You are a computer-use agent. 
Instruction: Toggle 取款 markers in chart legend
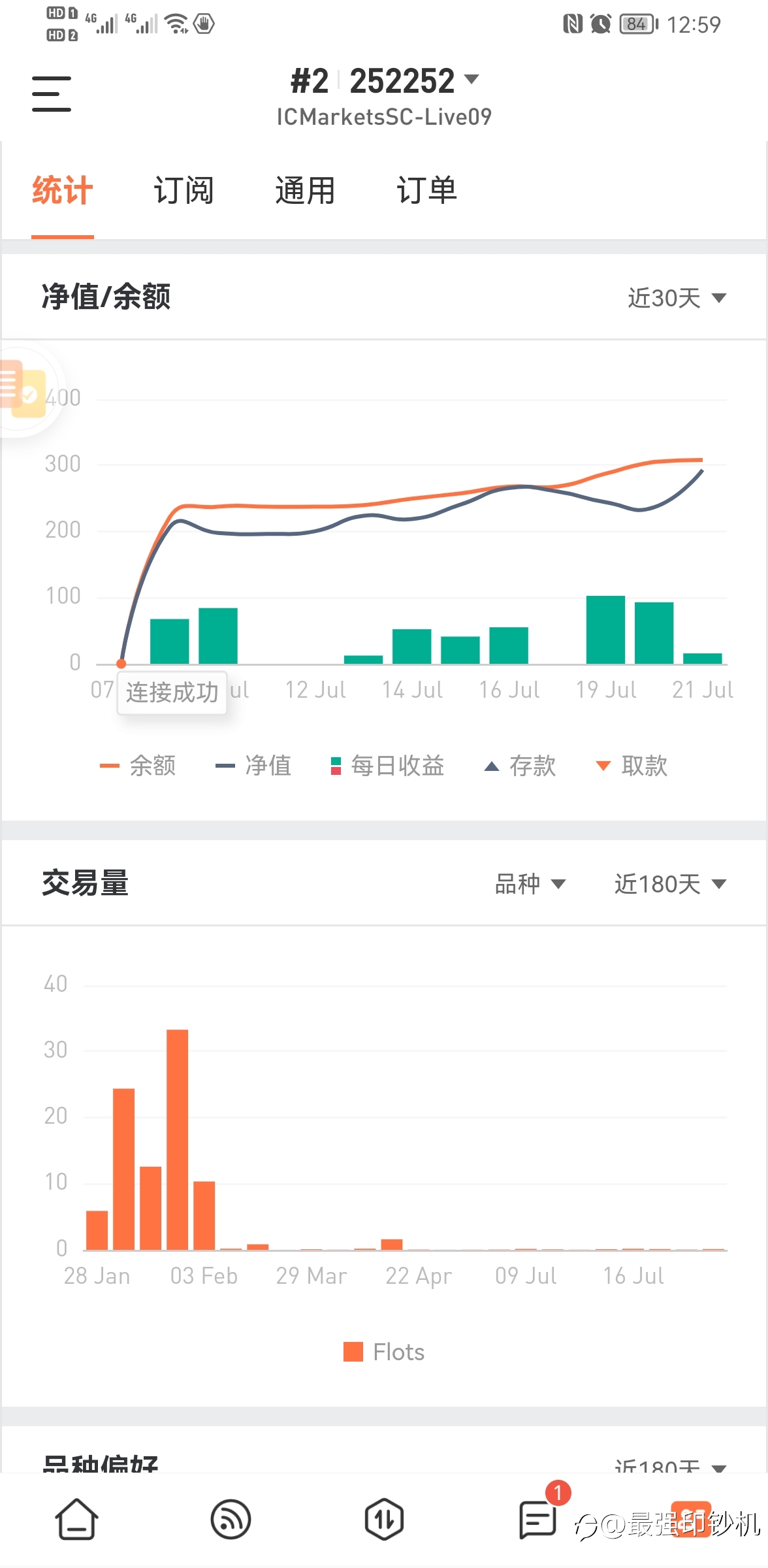click(x=632, y=766)
